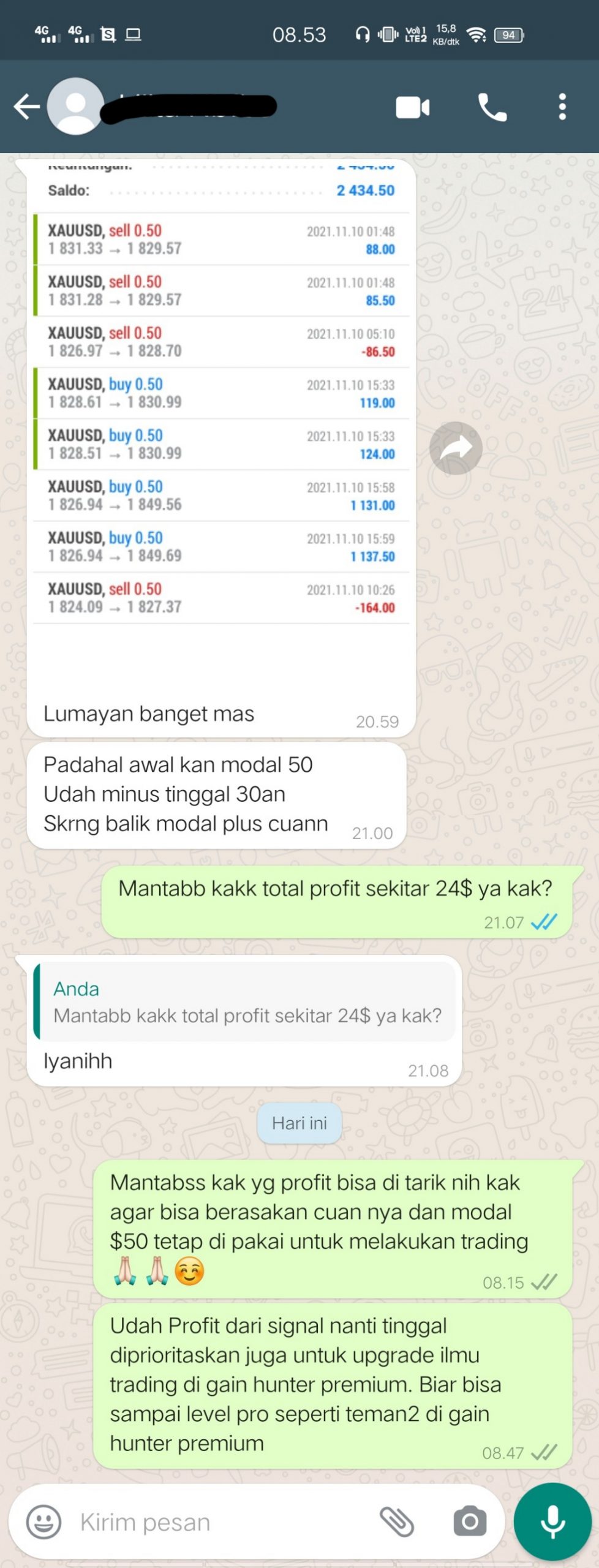
Task: Focus the Kirim pesan message field
Action: coord(220,1522)
